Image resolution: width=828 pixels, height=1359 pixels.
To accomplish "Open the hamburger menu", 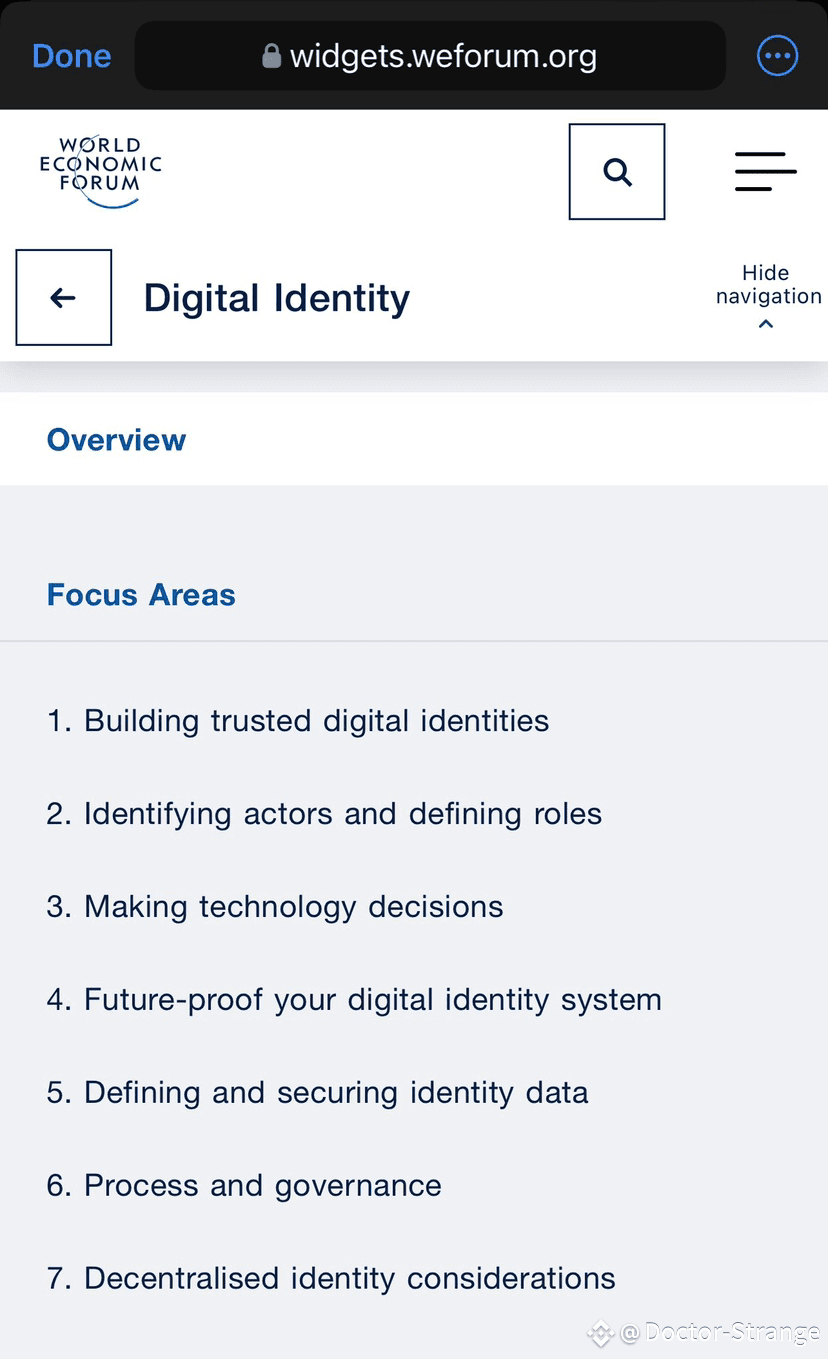I will click(765, 171).
